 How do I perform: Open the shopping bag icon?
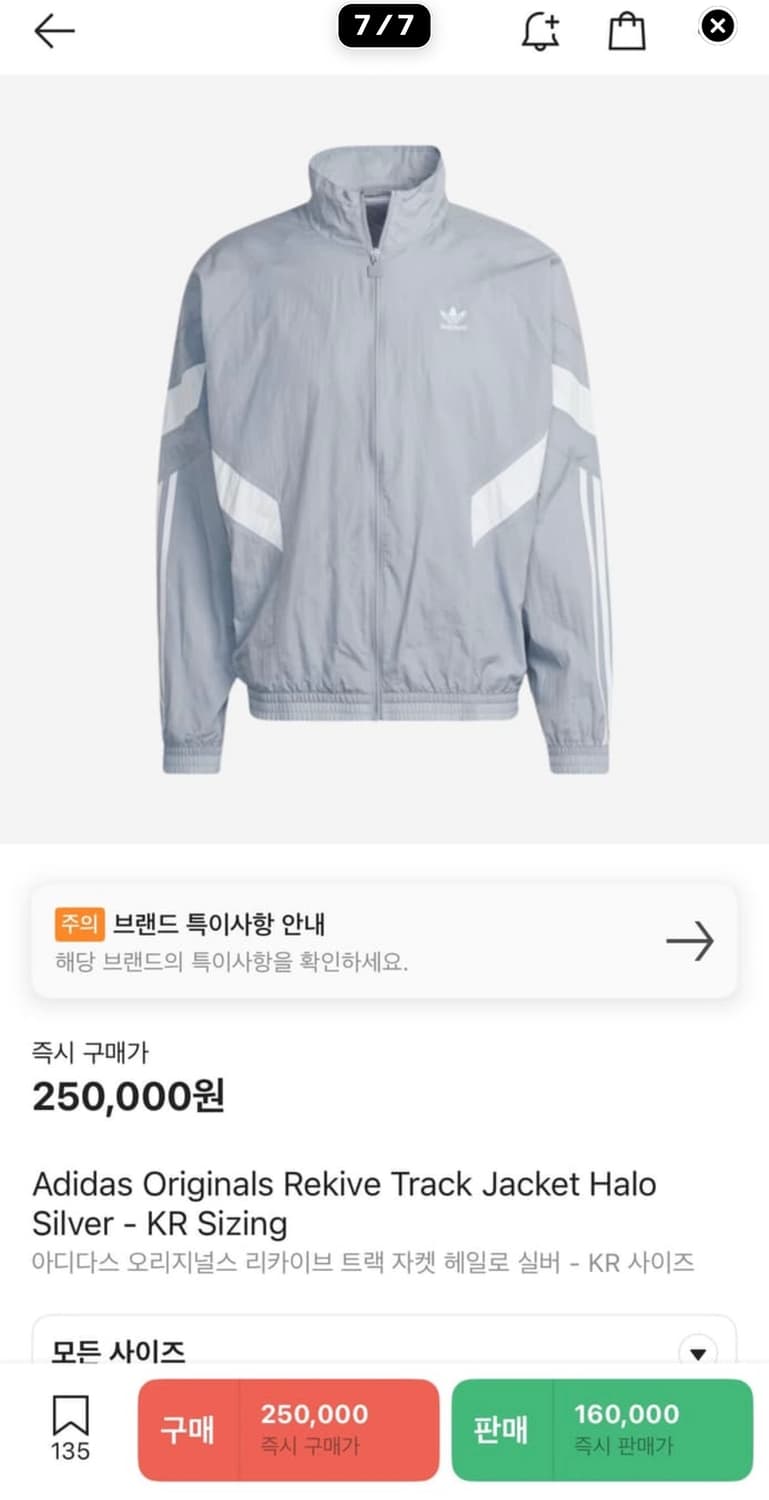(x=625, y=30)
